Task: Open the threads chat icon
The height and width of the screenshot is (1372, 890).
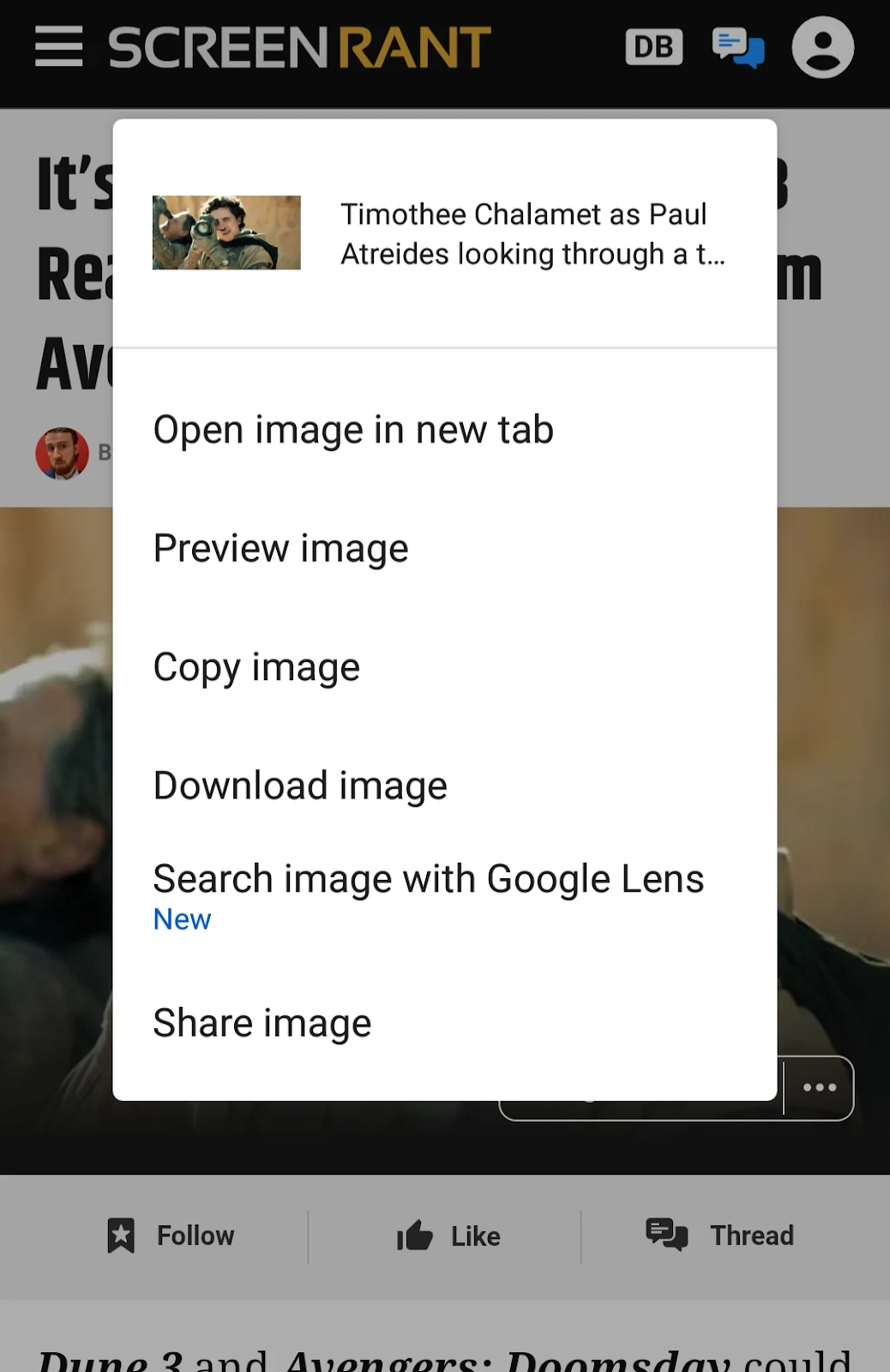Action: point(738,47)
